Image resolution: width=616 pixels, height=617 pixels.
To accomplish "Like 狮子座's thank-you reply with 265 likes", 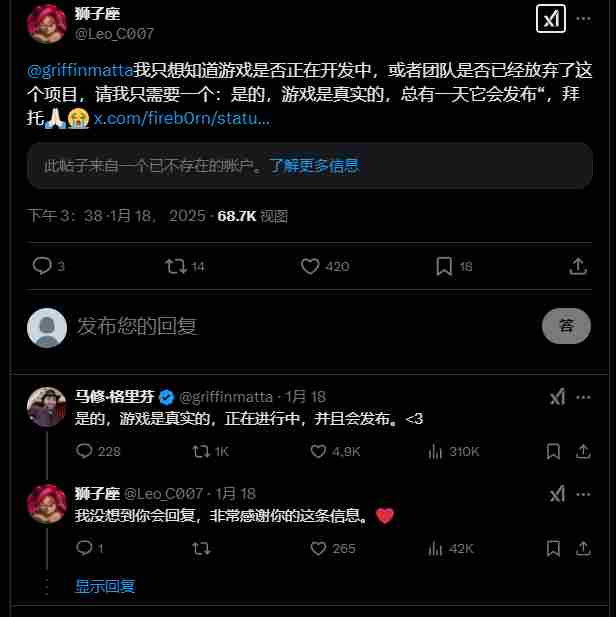I will coord(317,548).
